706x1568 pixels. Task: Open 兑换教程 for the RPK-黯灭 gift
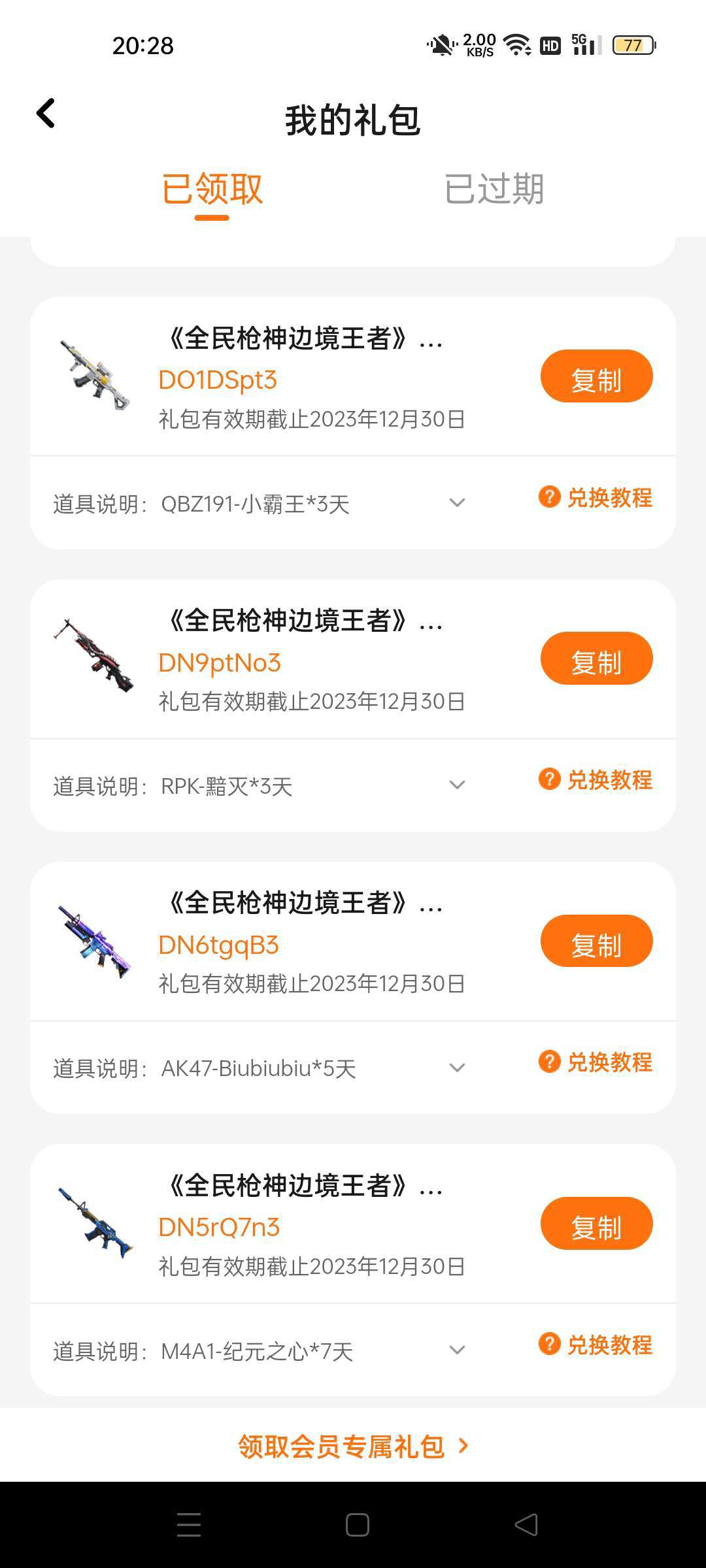click(596, 780)
